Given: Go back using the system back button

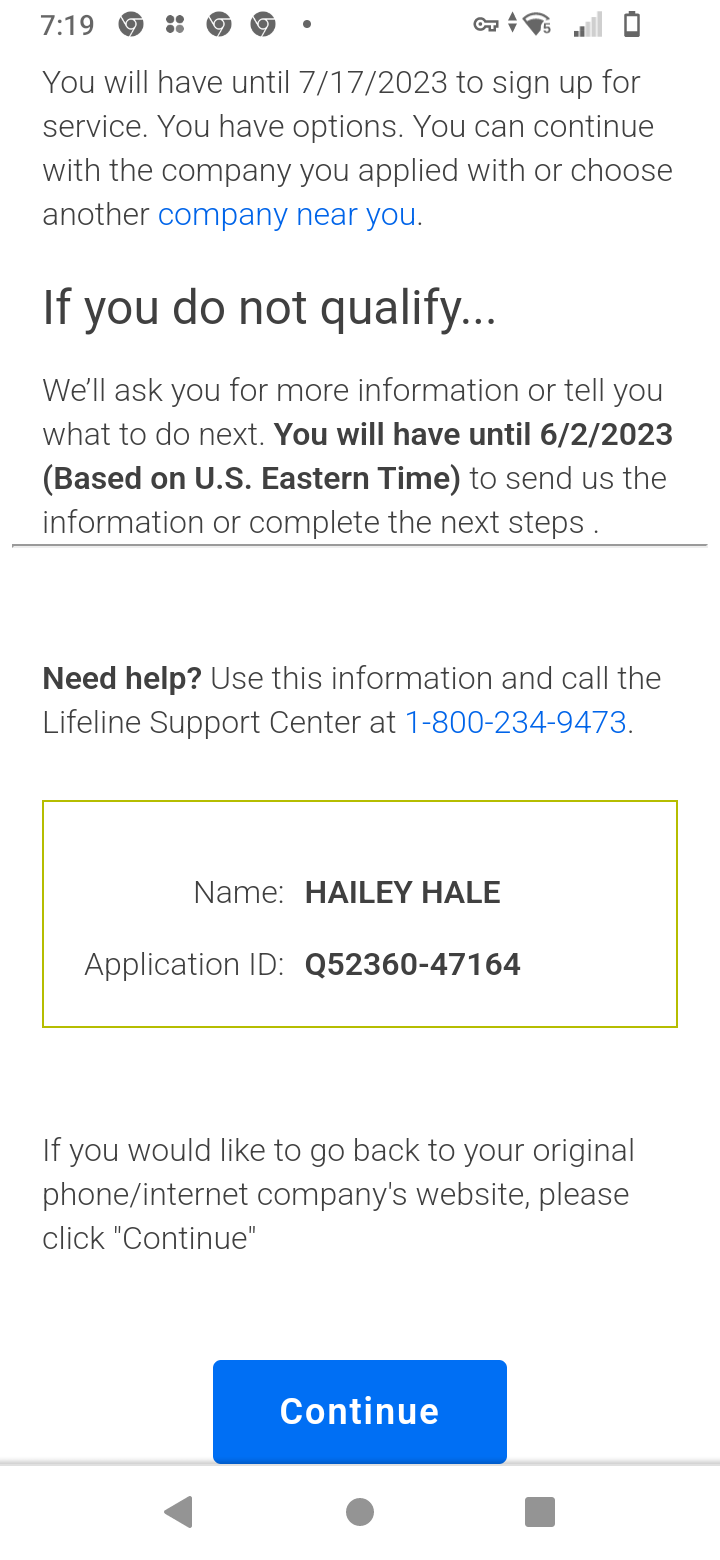Looking at the screenshot, I should tap(179, 1511).
